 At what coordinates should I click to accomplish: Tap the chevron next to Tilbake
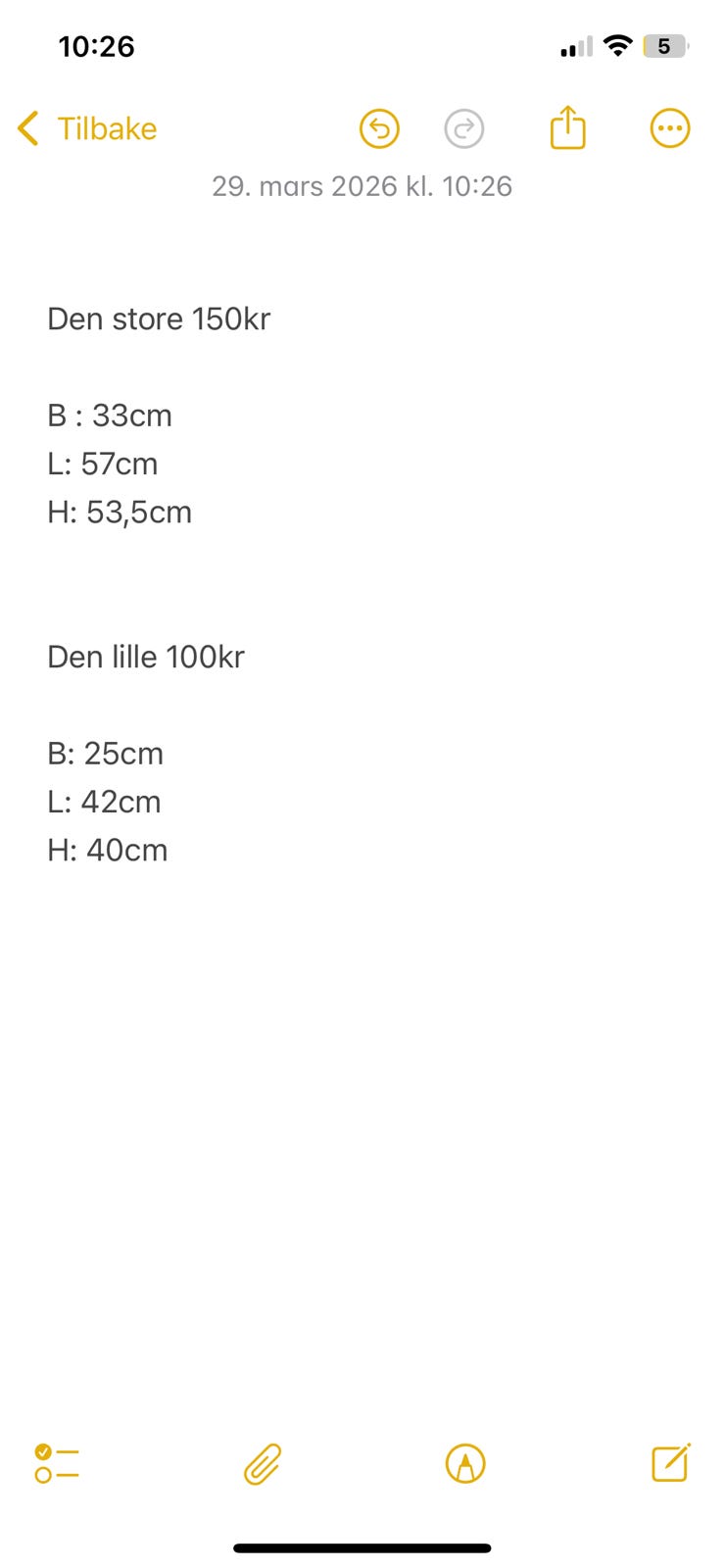click(x=26, y=128)
